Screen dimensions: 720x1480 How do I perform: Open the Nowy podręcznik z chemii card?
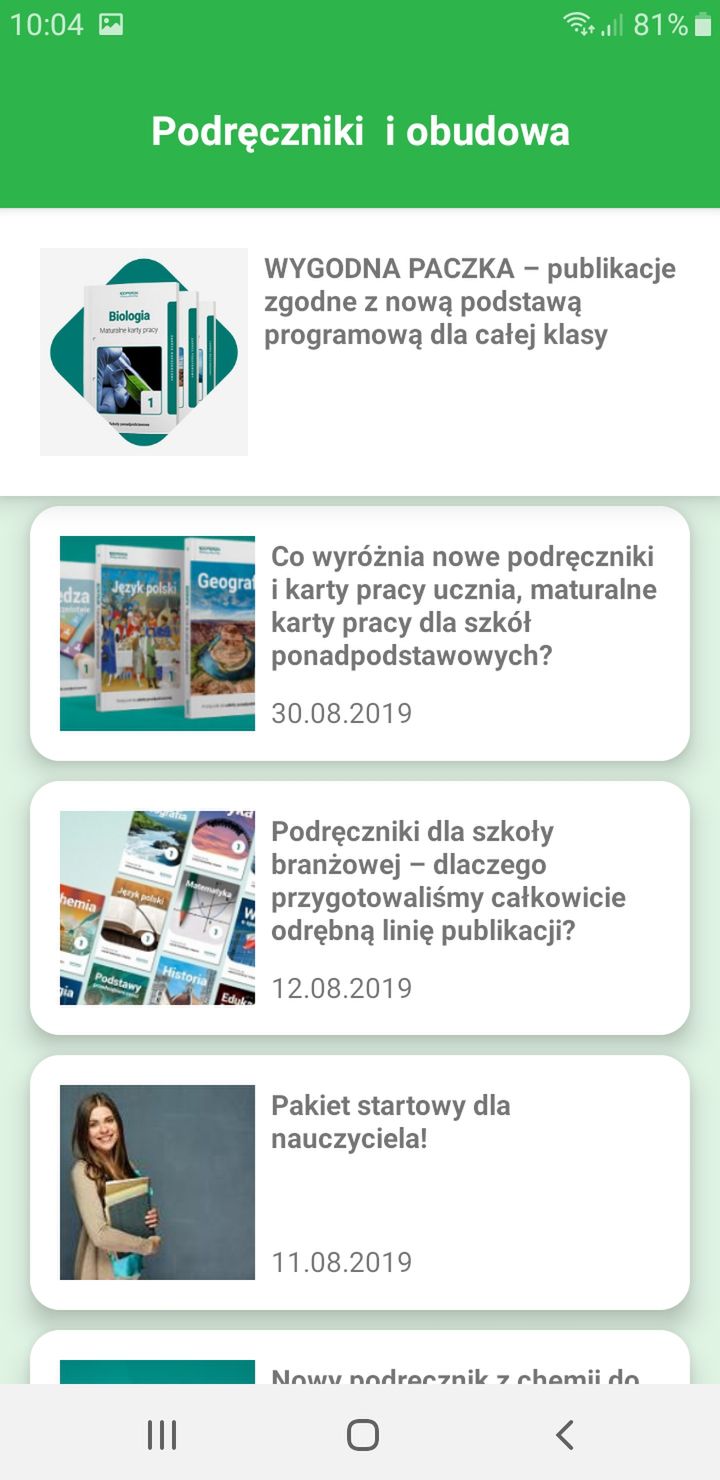click(360, 1358)
